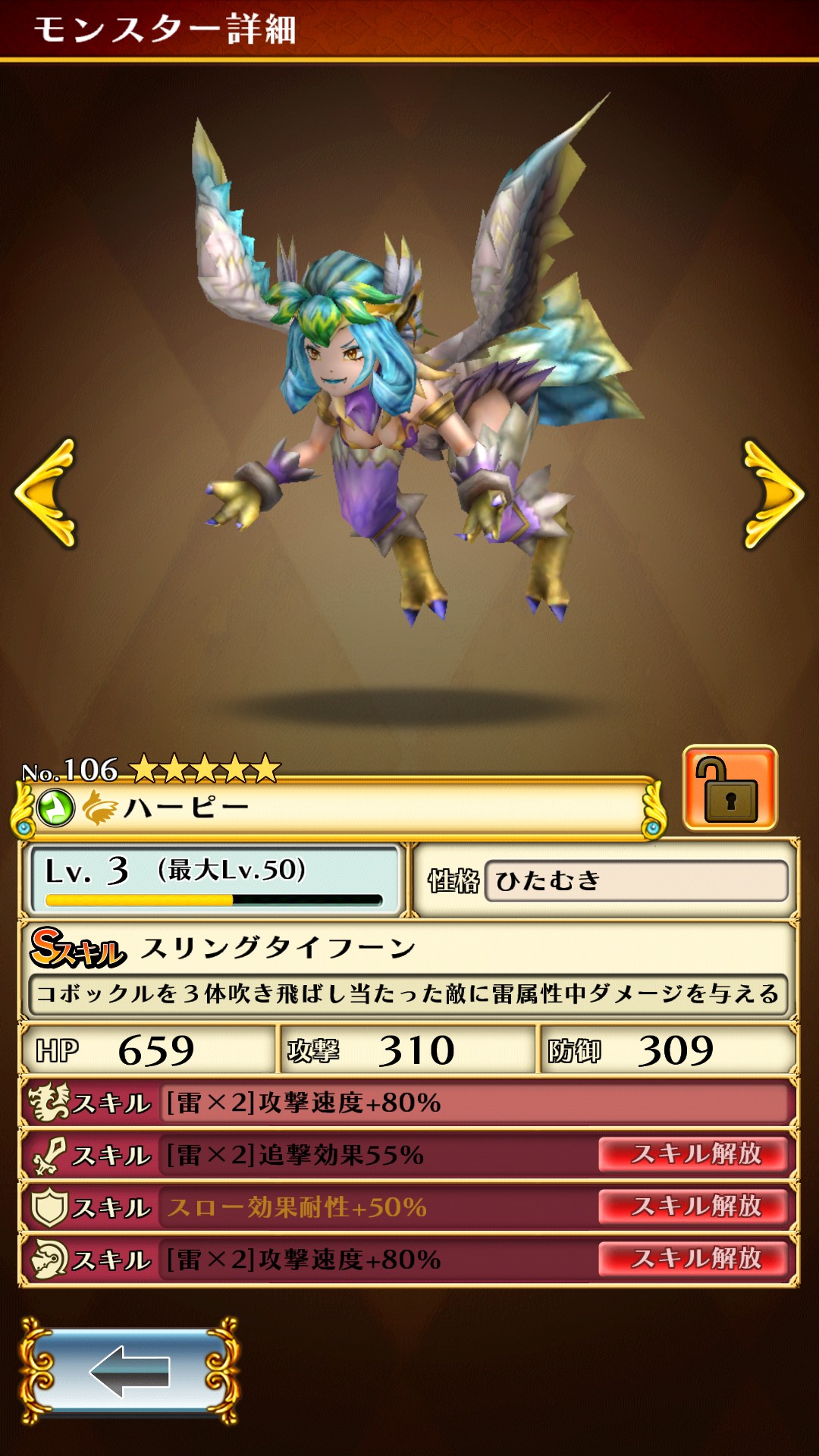Show the next monster with right arrow

click(x=773, y=494)
